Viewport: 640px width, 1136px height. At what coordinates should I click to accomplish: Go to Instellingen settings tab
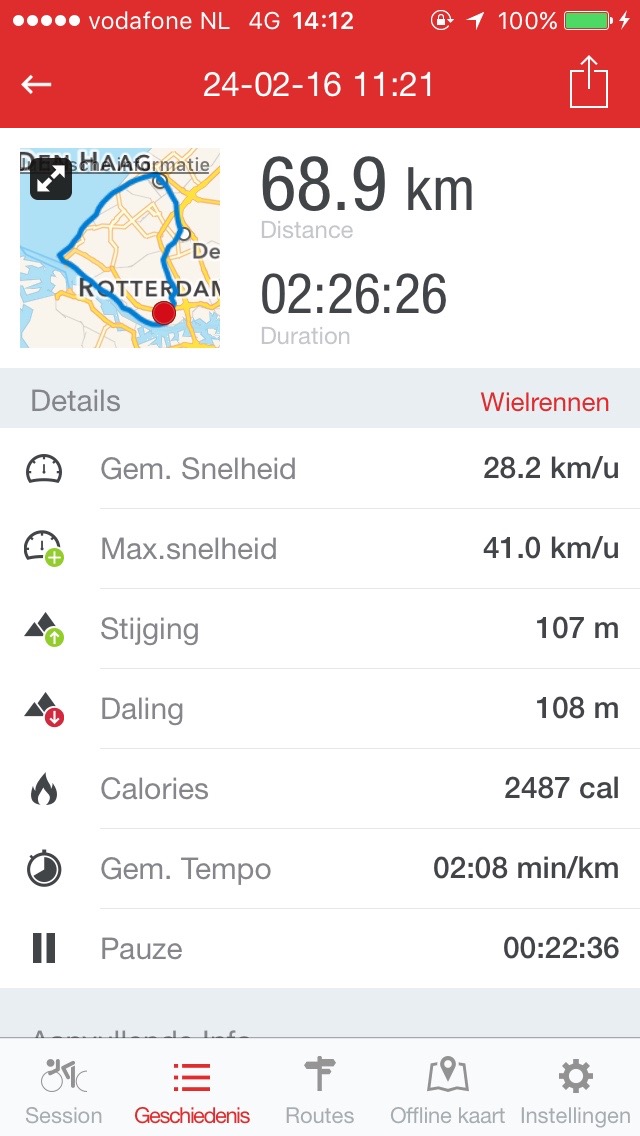coord(575,1090)
